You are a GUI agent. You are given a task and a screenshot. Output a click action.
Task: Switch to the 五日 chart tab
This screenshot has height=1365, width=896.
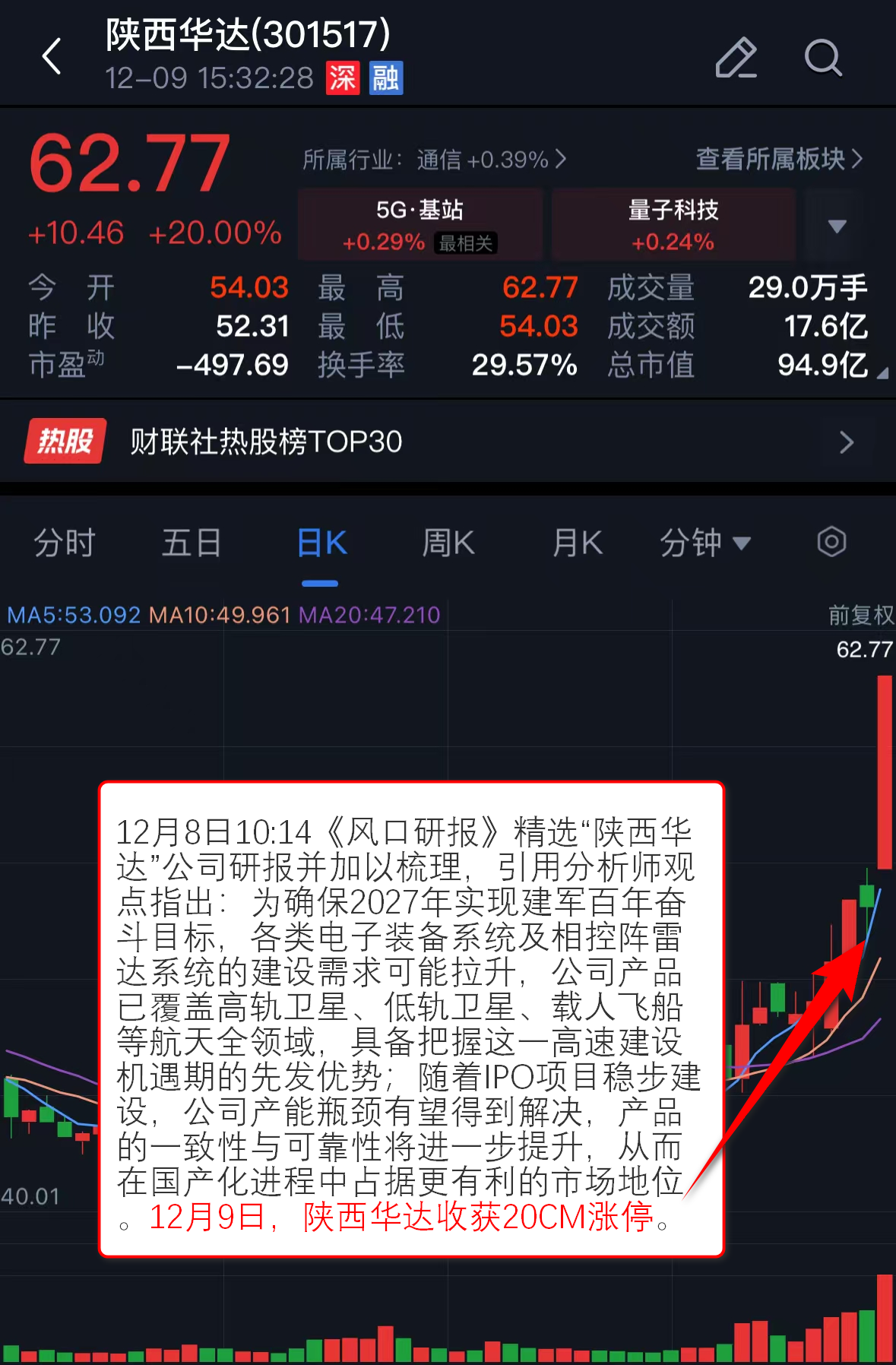pyautogui.click(x=192, y=543)
